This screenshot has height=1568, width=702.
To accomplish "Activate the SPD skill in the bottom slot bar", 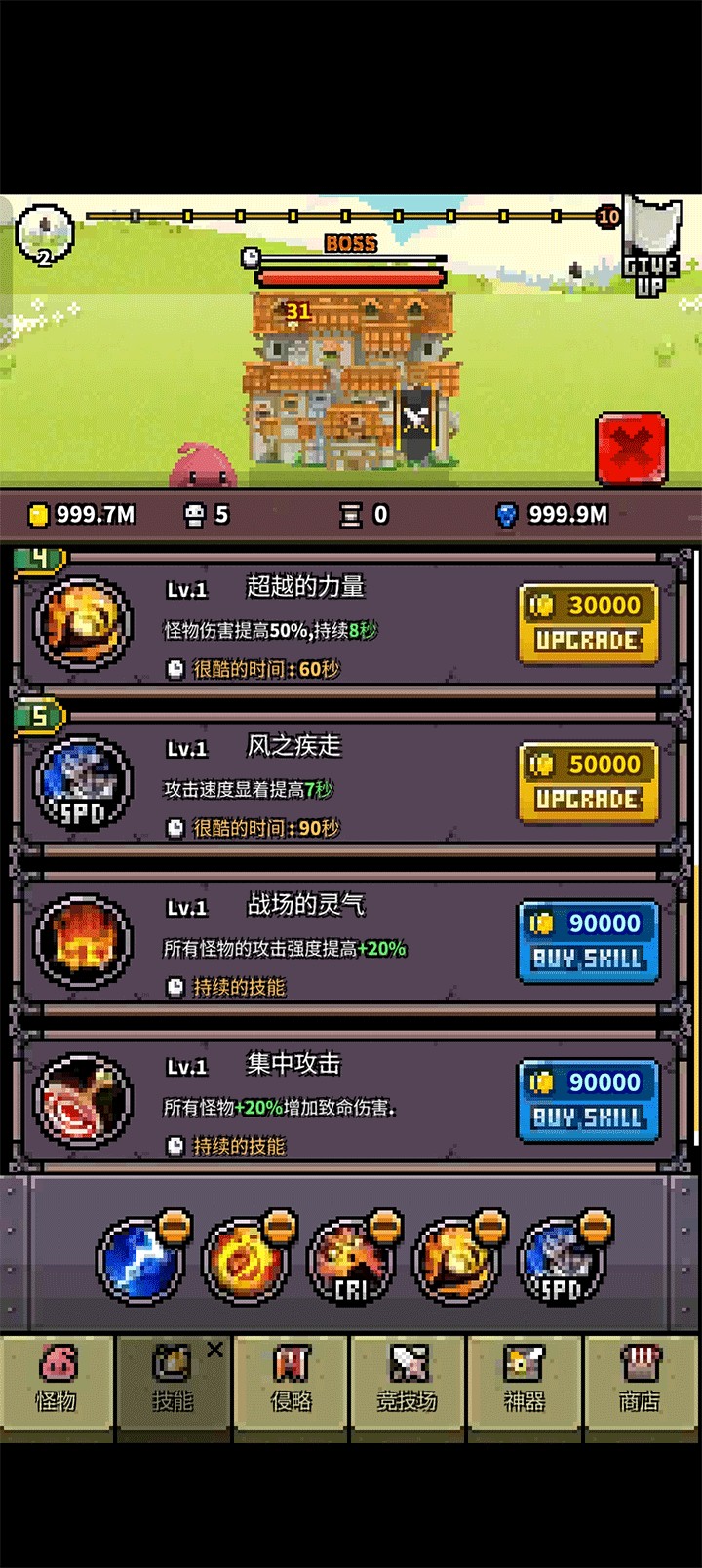I will pos(562,1262).
